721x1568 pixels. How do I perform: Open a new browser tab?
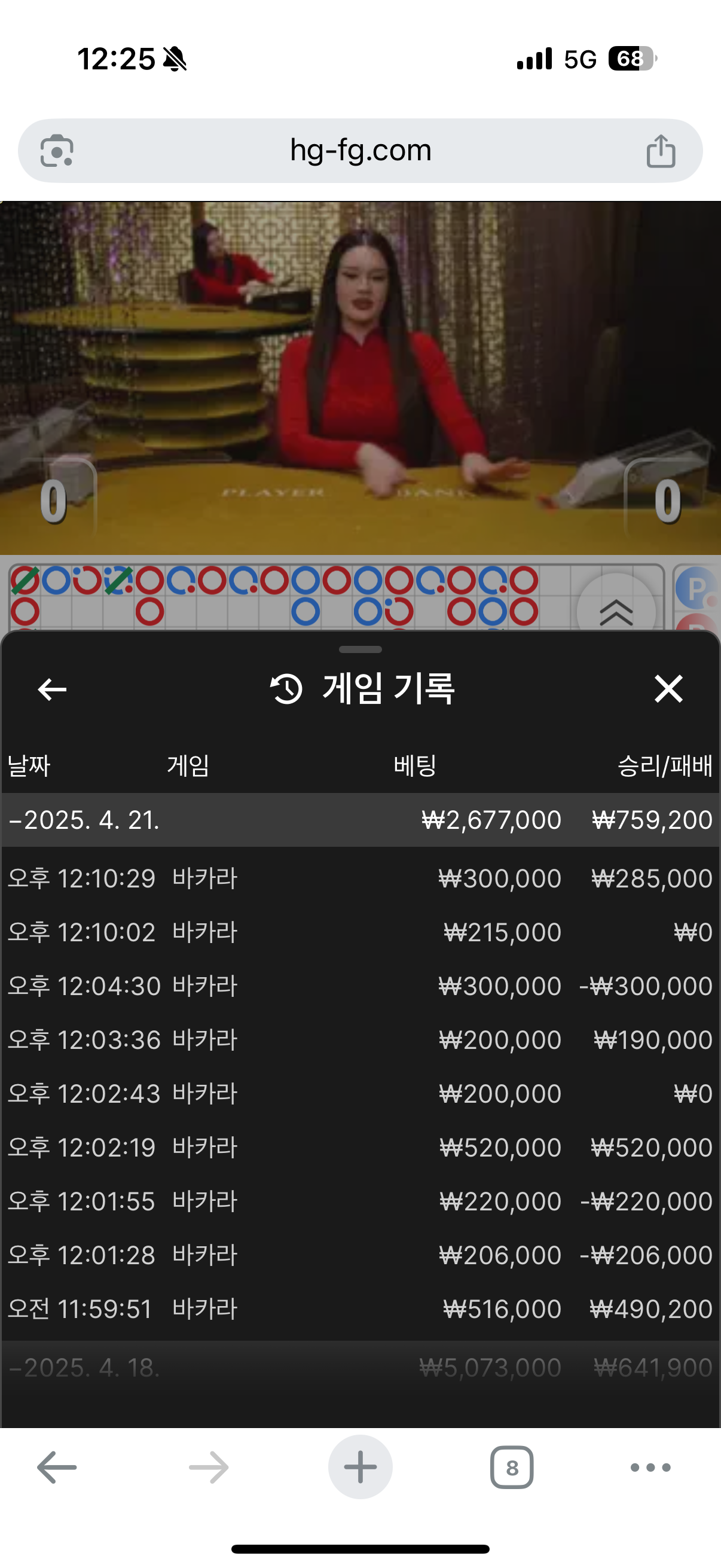pos(360,1468)
